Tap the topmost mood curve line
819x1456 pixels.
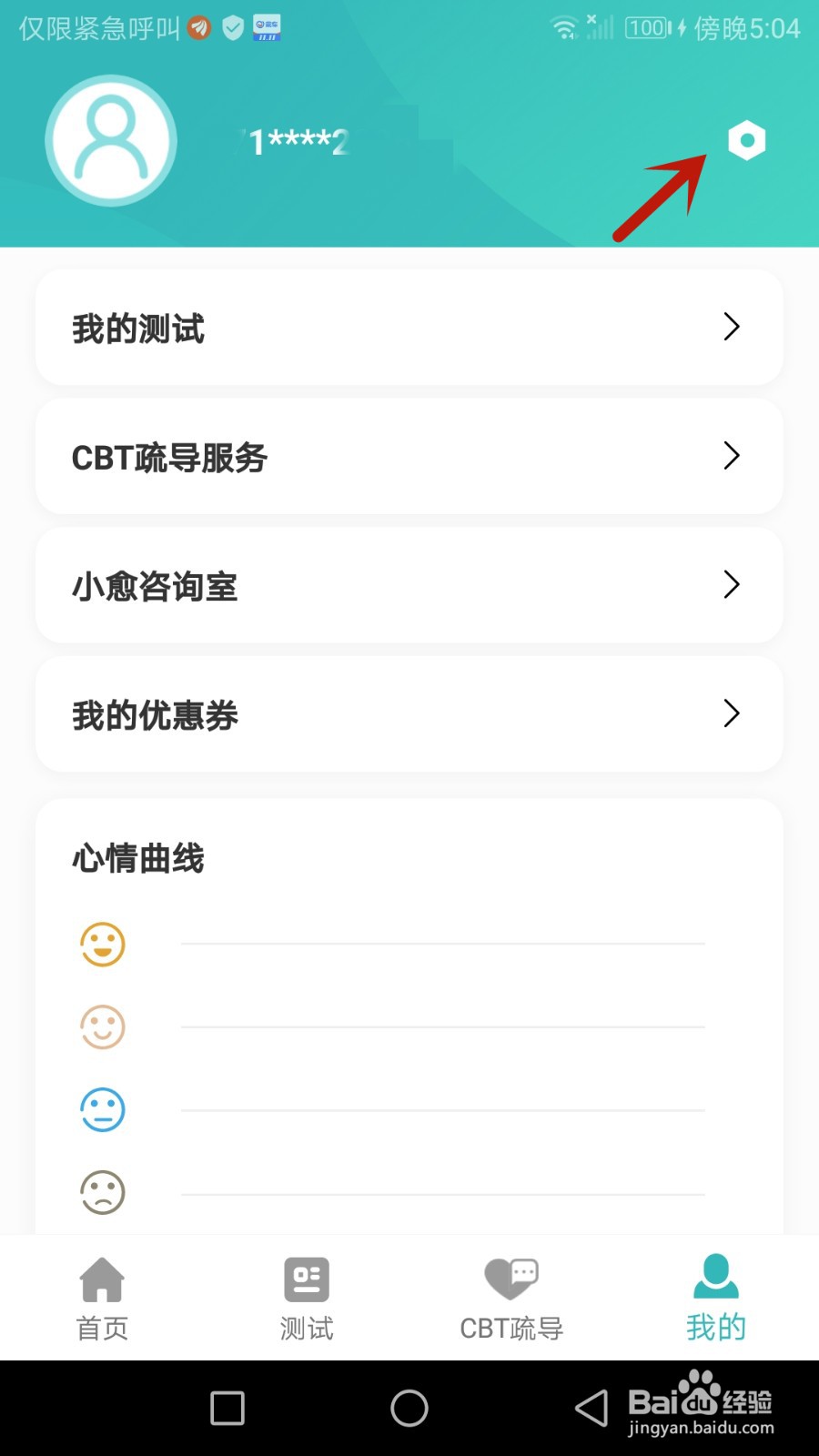tap(442, 945)
